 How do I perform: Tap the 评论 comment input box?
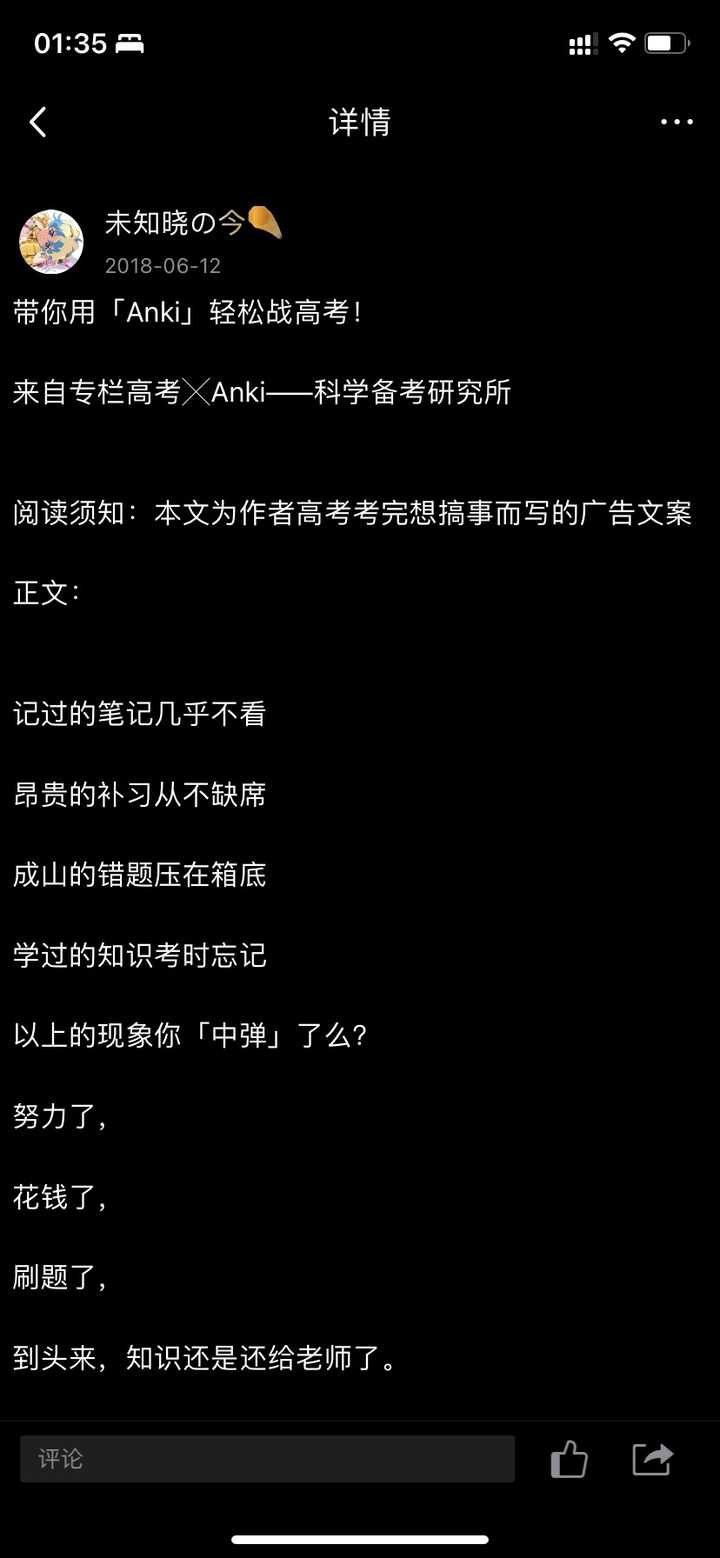pyautogui.click(x=267, y=1459)
